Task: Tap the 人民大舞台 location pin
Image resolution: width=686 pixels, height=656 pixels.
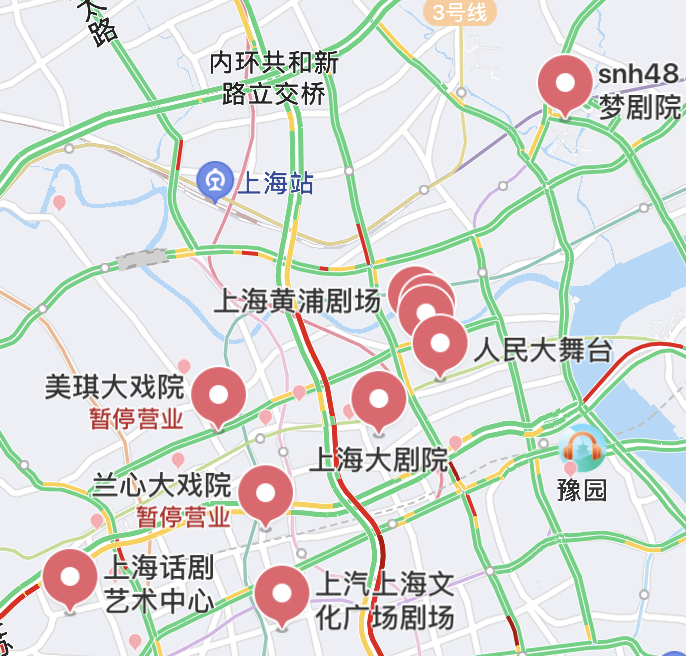Action: pos(440,343)
